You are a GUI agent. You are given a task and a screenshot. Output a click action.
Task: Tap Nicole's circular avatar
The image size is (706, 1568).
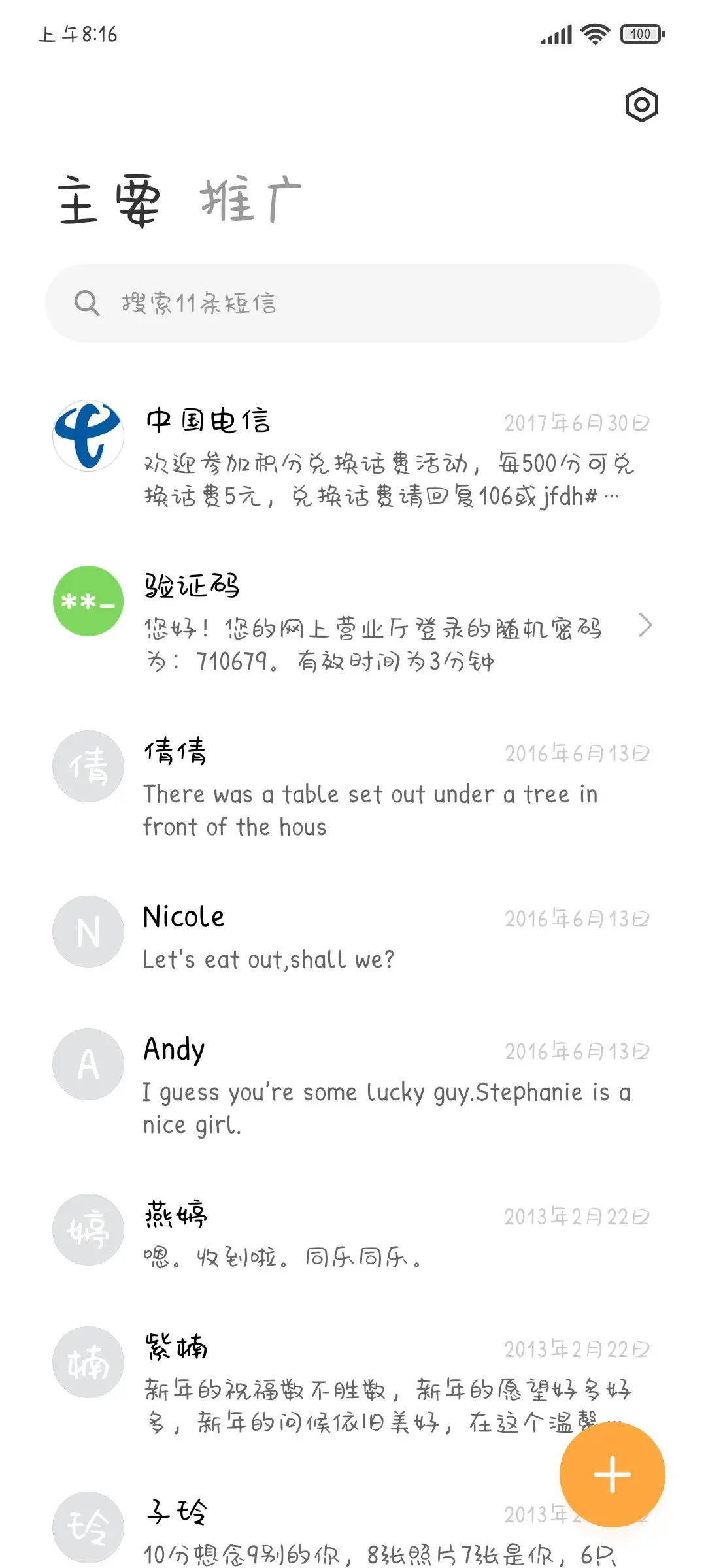[x=88, y=932]
